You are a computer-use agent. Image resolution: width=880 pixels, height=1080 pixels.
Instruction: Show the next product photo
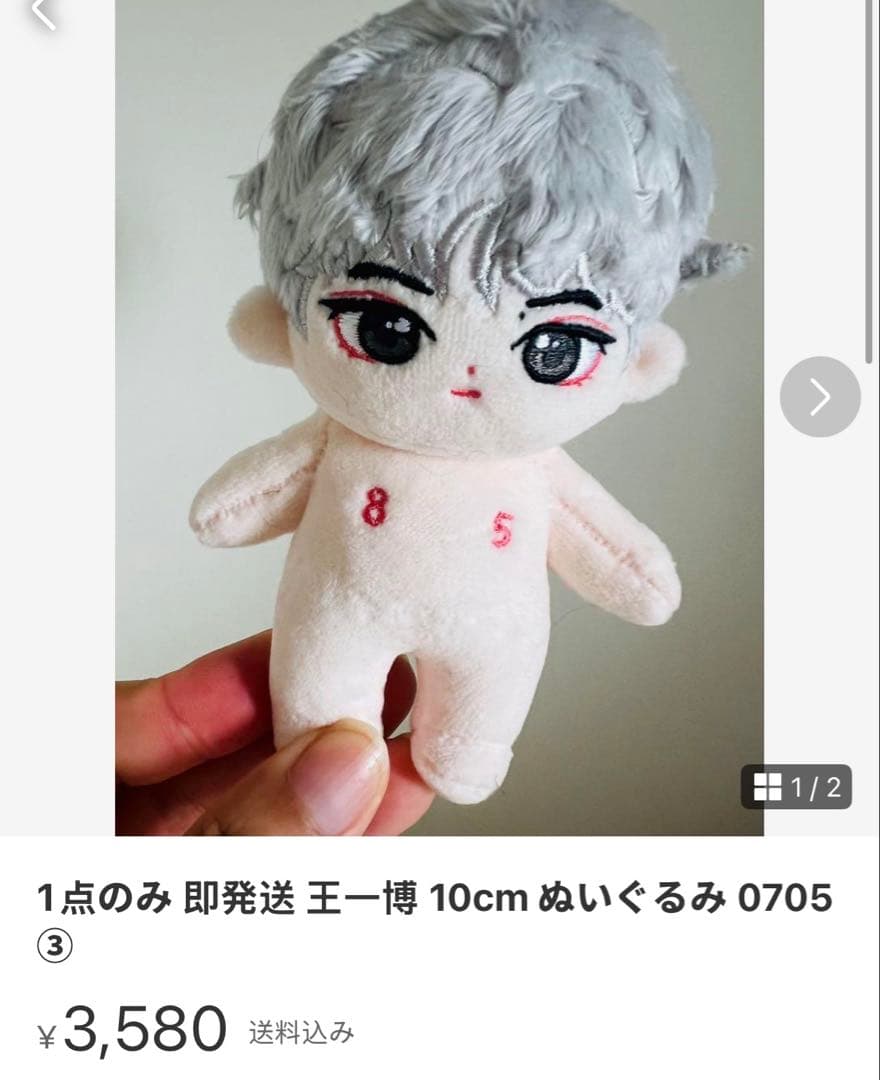(x=820, y=397)
